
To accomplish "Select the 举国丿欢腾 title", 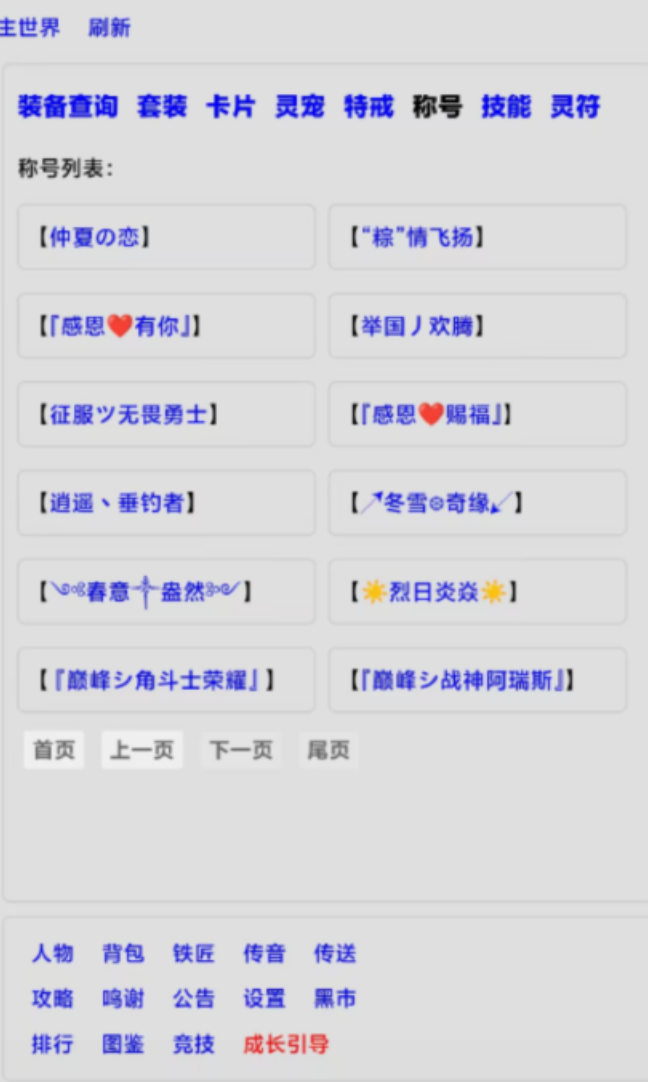I will (x=478, y=326).
